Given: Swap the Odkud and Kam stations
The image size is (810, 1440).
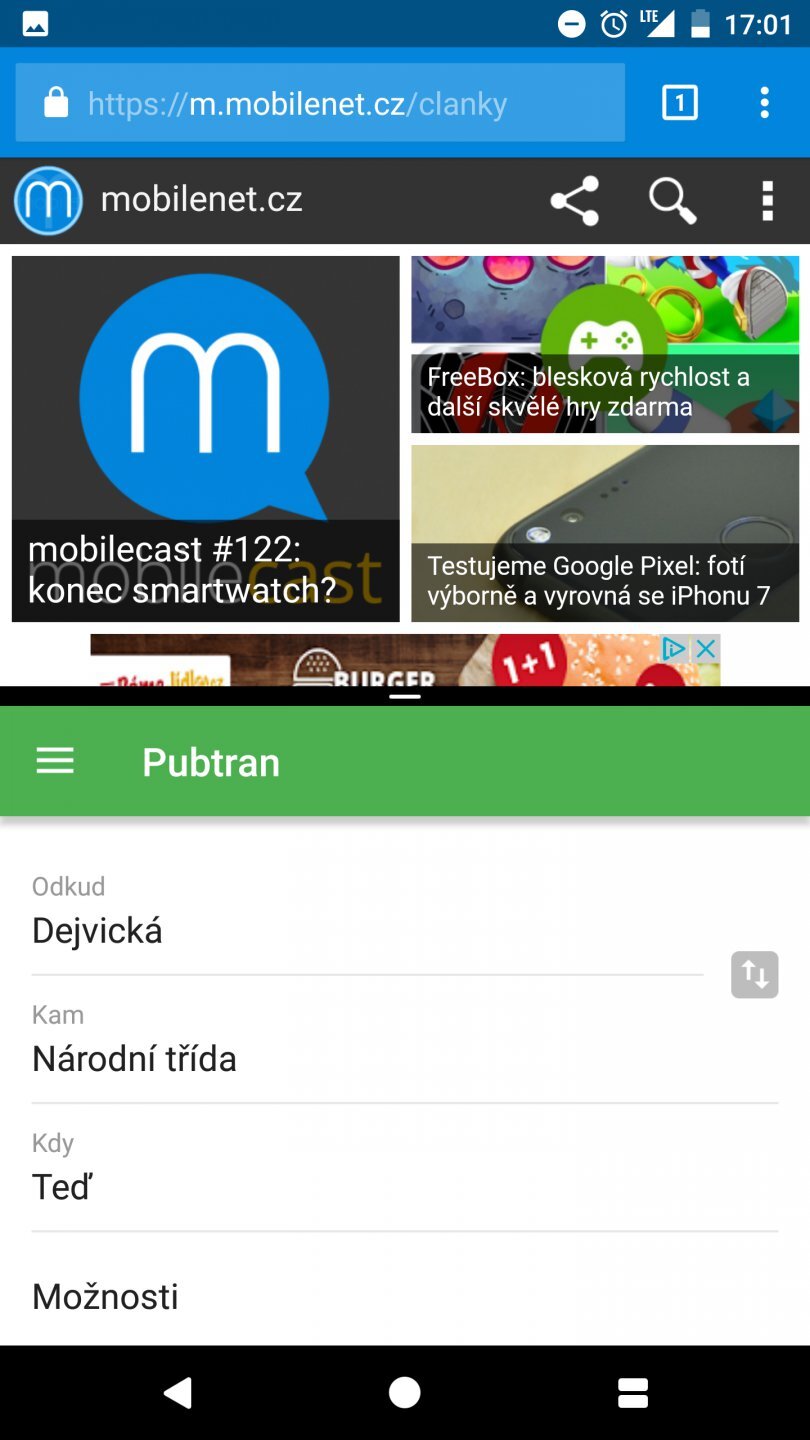Looking at the screenshot, I should [754, 974].
